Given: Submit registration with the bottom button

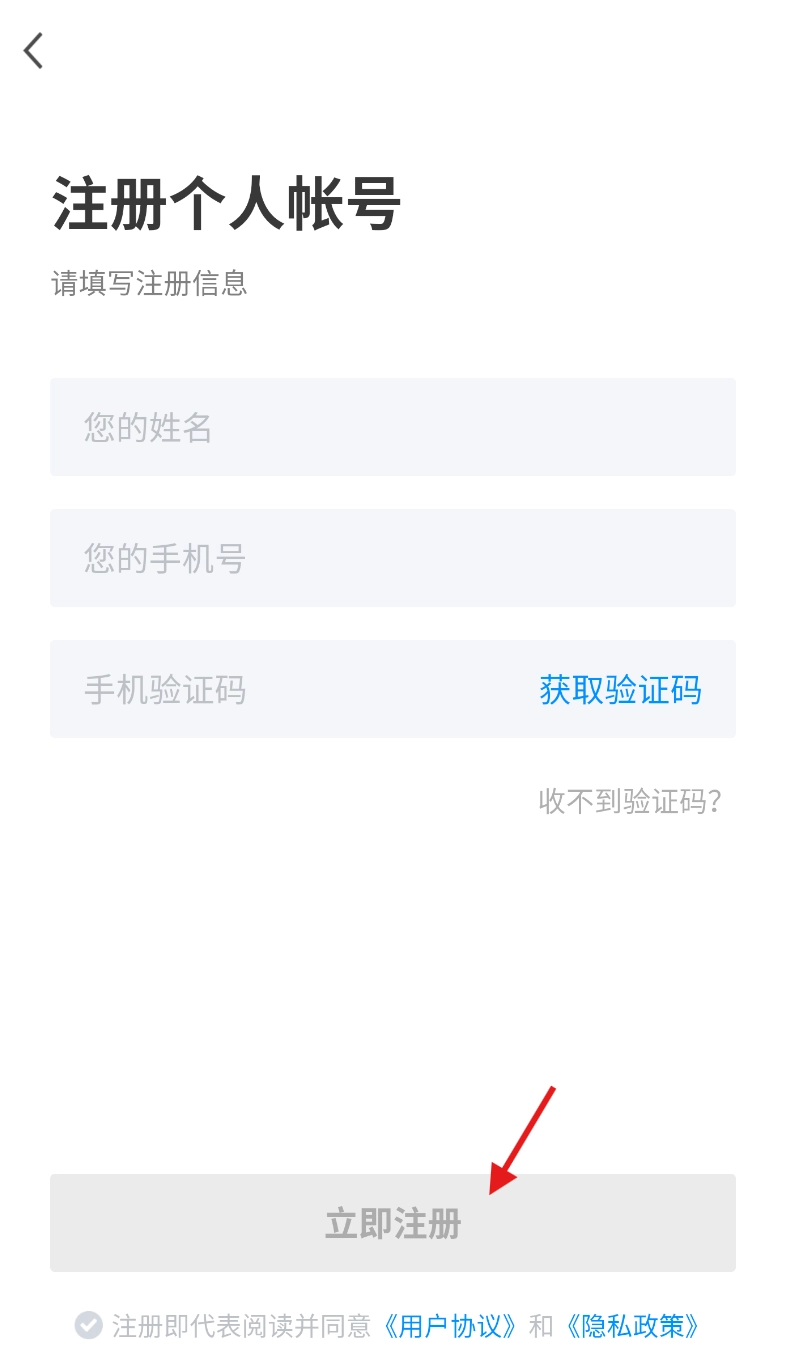Looking at the screenshot, I should tap(392, 1222).
